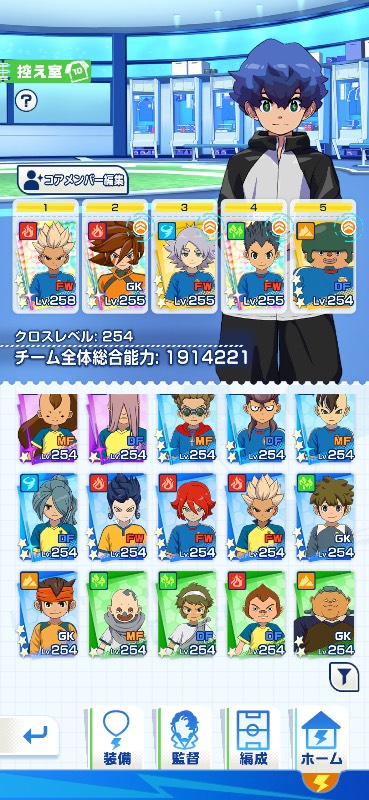Select the gray ponytail DF Lv.254 player
369x800 pixels.
tap(47, 517)
